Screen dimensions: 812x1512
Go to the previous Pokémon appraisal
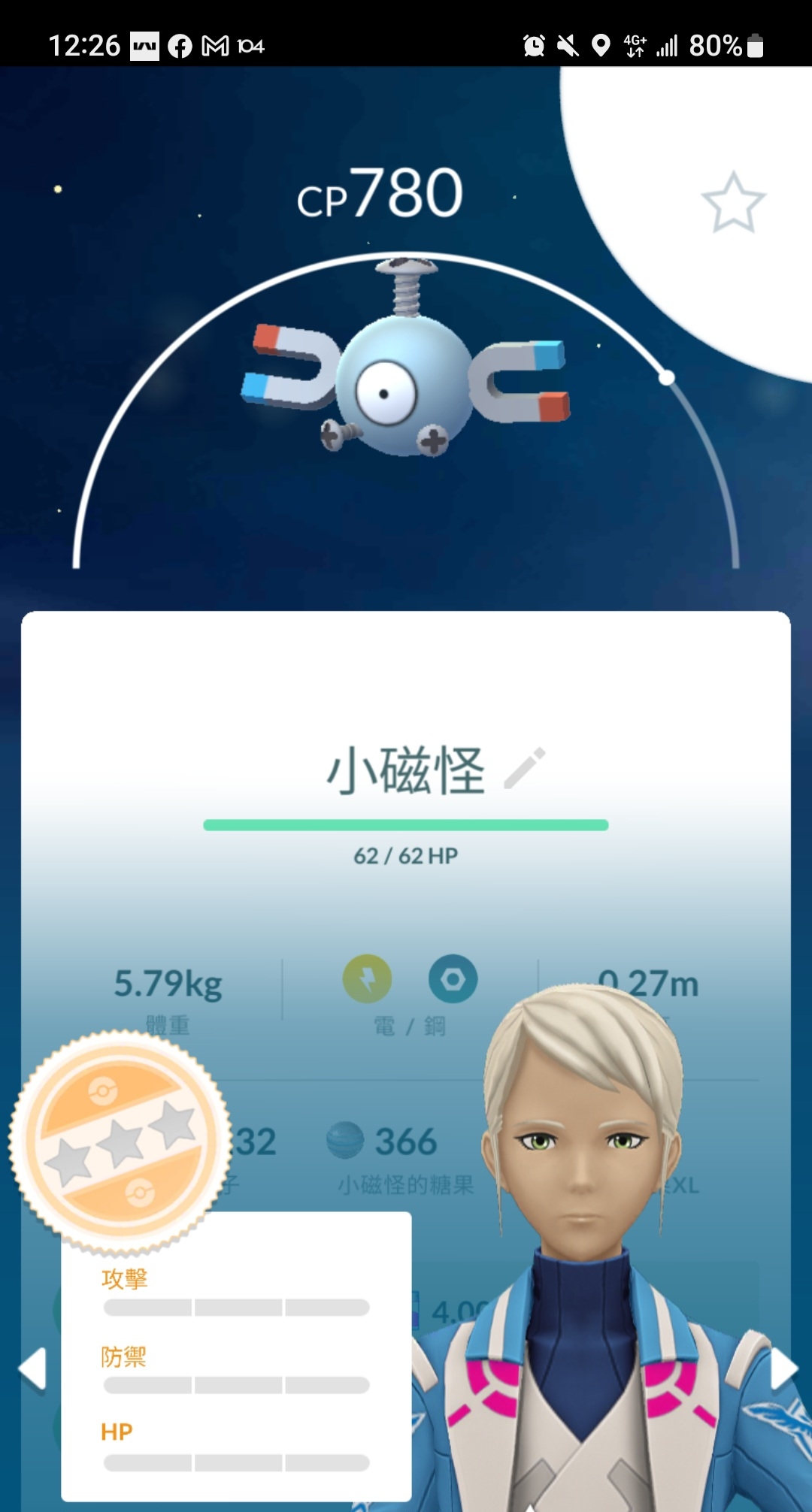[32, 1368]
